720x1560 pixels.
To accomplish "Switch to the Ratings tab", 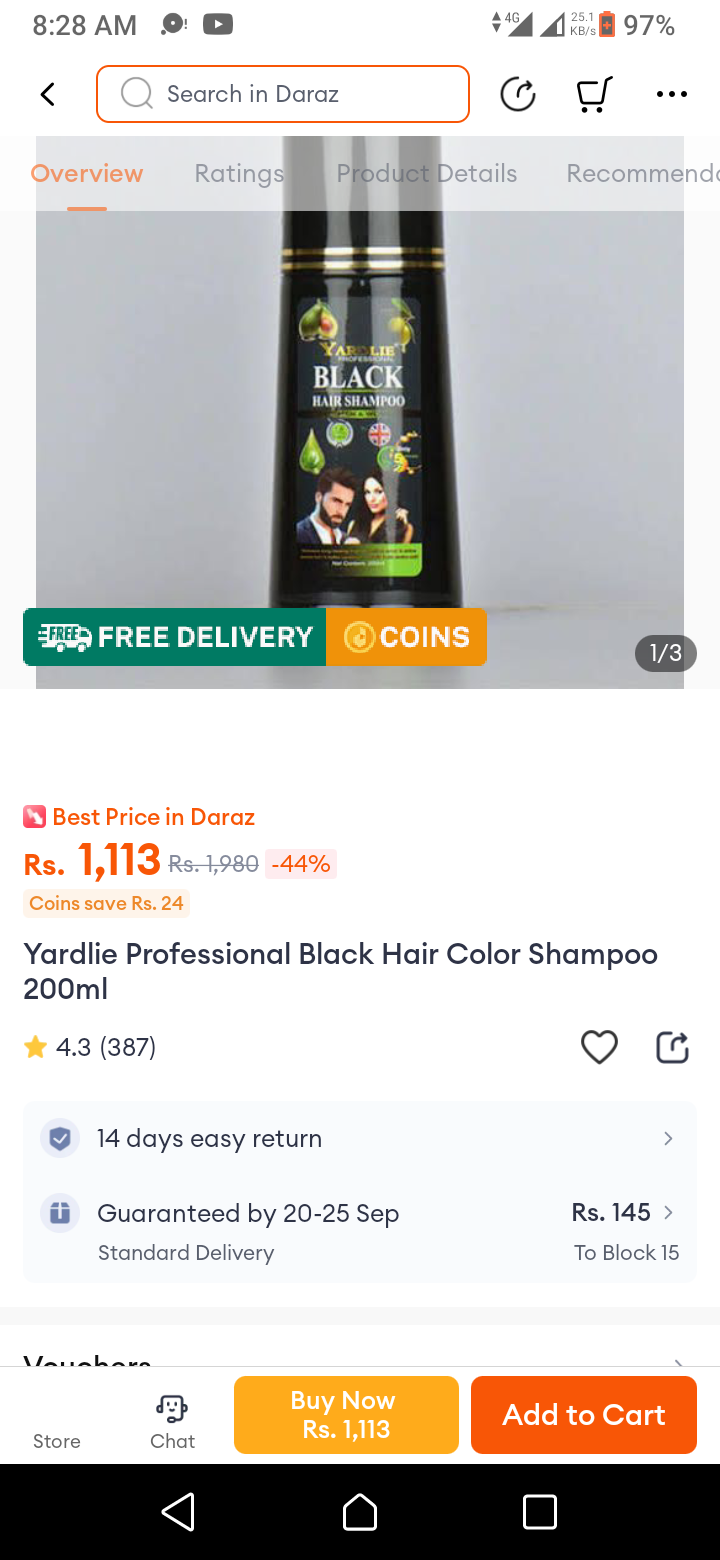I will coord(239,173).
